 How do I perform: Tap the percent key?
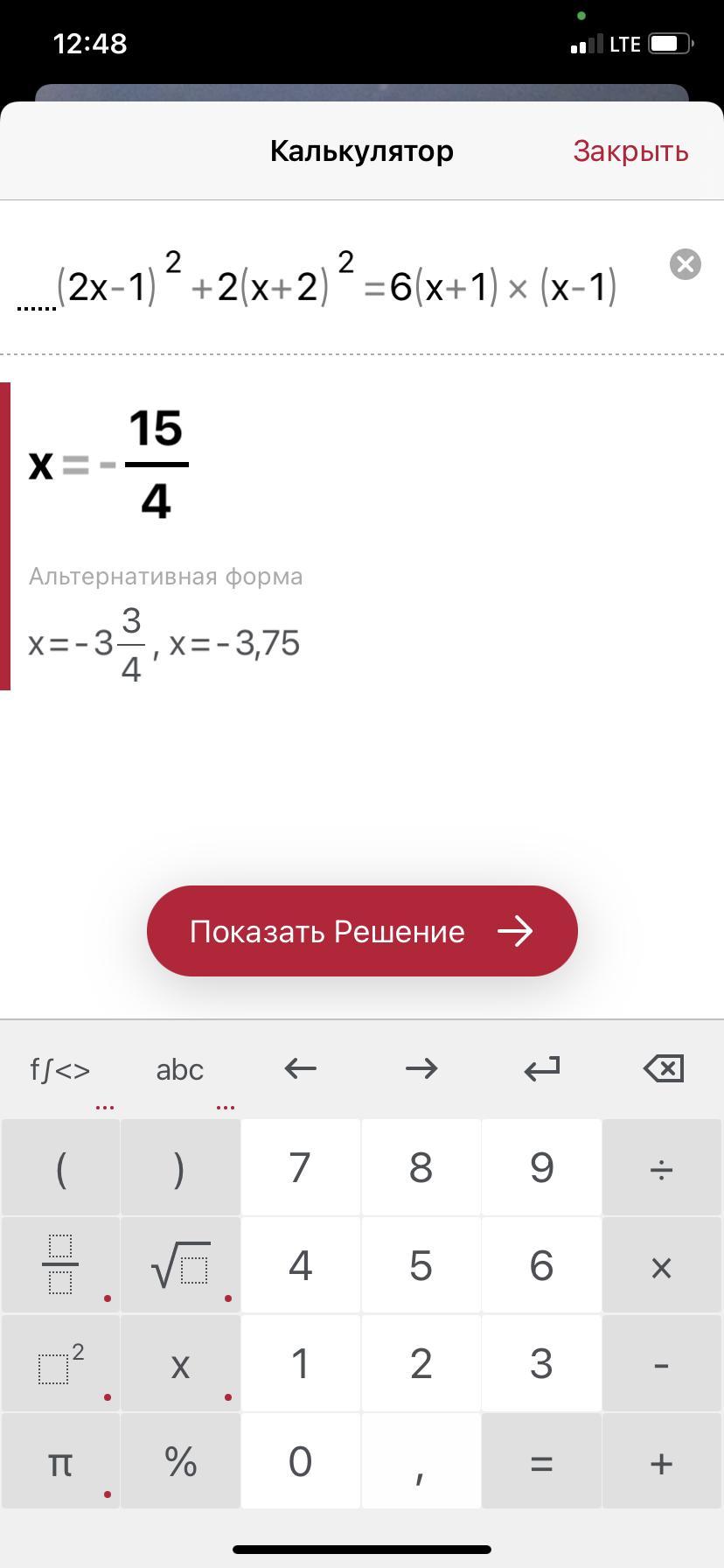180,1461
